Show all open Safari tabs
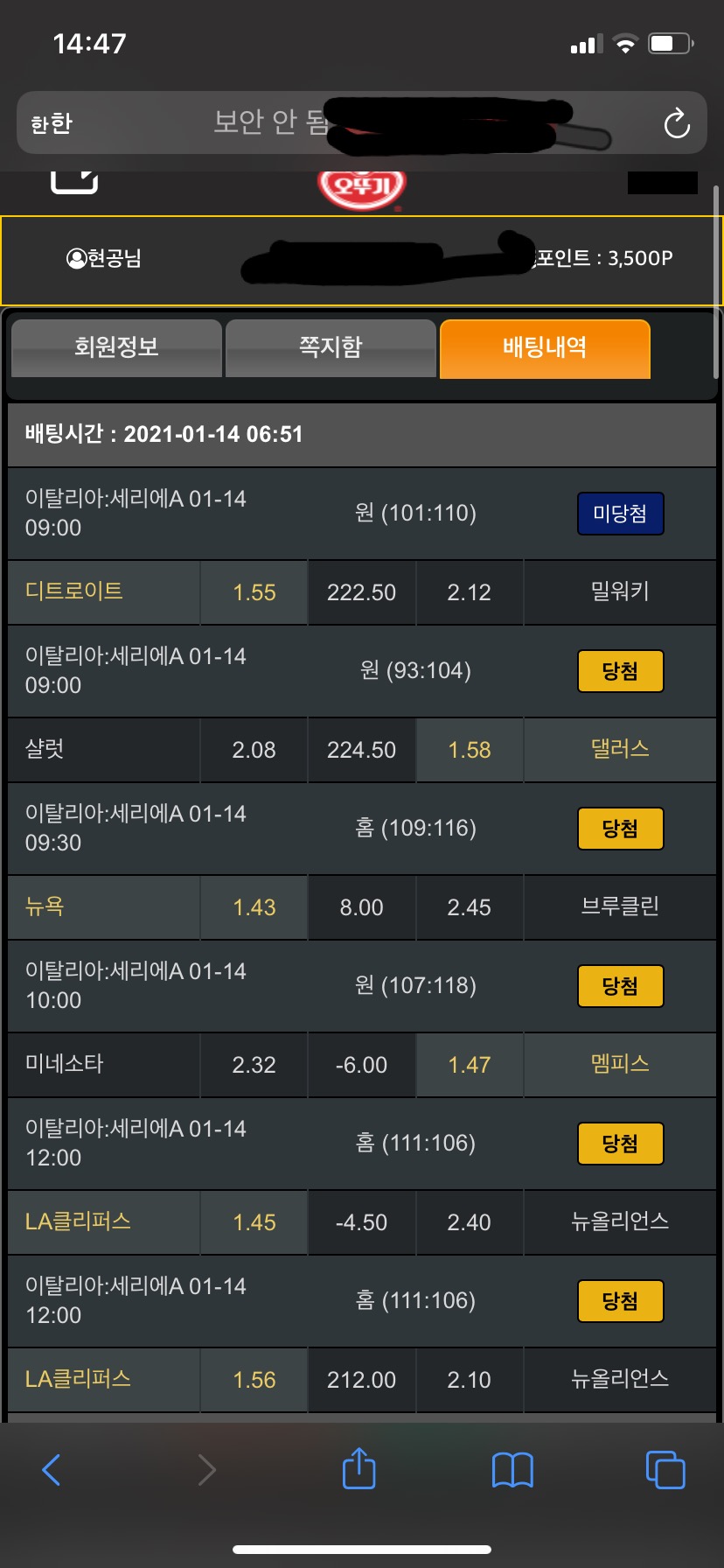The image size is (724, 1568). 665,1470
